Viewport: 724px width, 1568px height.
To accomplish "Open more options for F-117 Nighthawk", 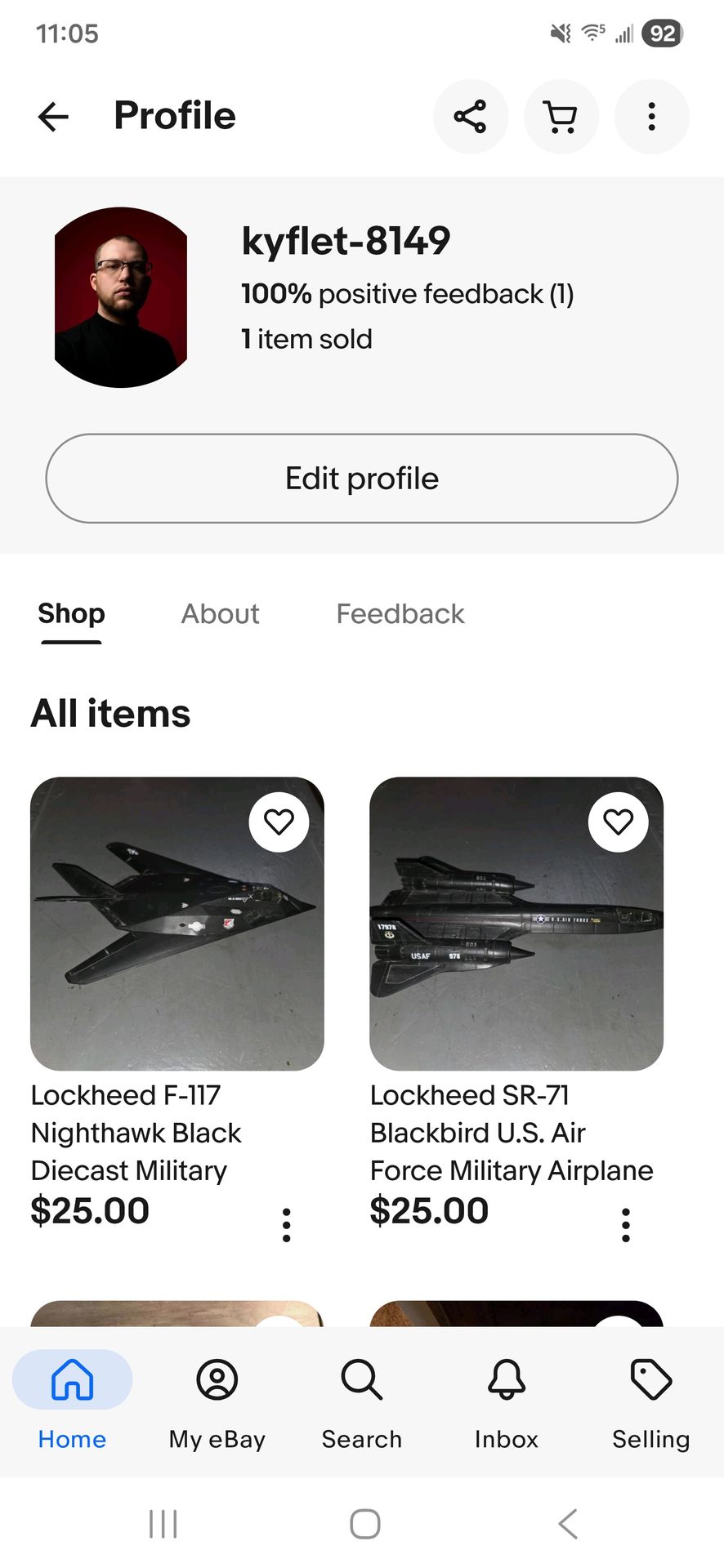I will [x=286, y=1225].
